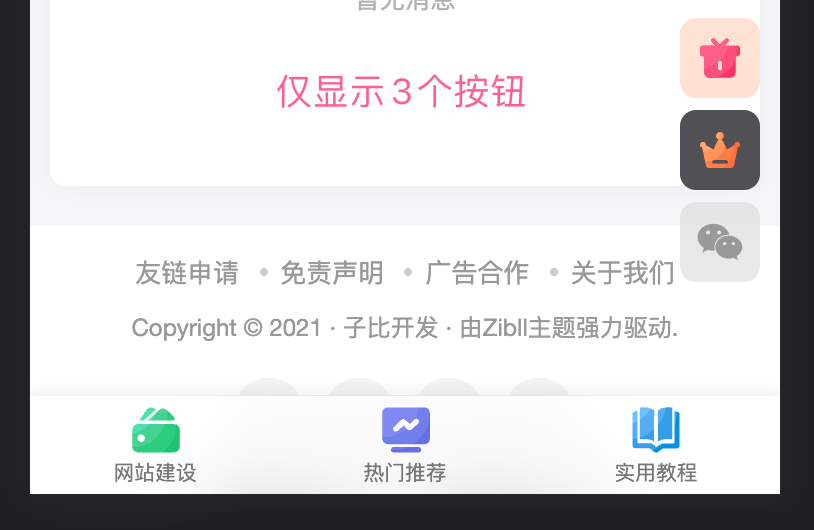
Task: Open the crown VIP floating button
Action: [719, 150]
